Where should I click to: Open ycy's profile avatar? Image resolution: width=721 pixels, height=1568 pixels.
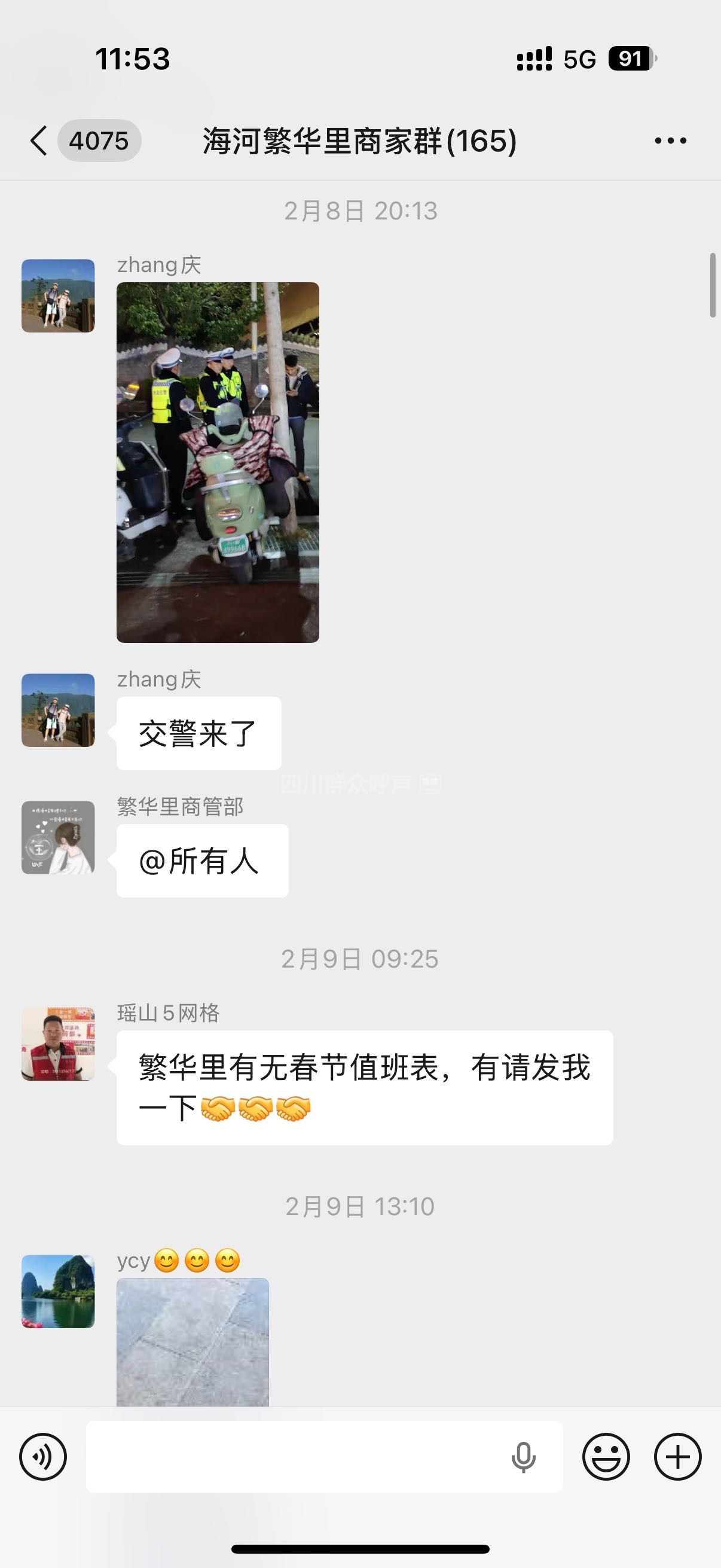point(58,1291)
